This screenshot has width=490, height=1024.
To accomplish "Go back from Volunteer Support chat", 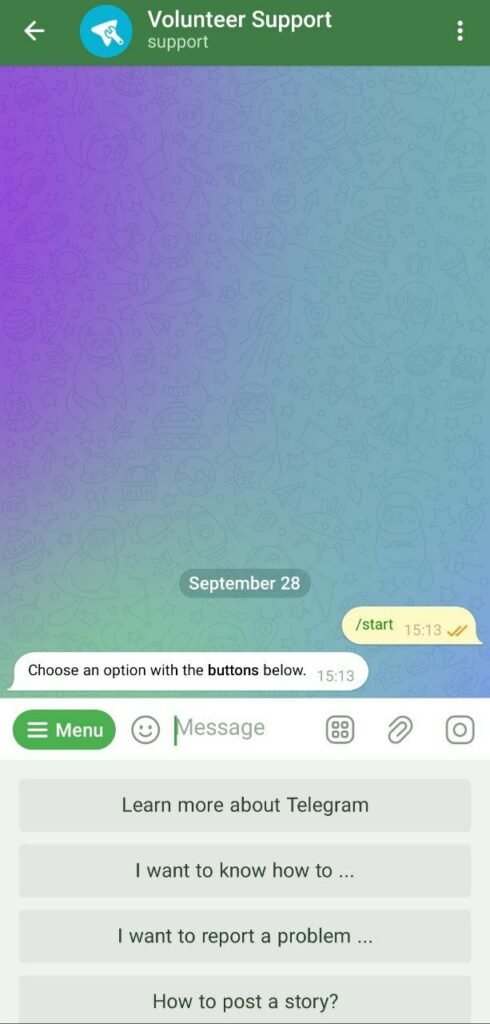I will (34, 31).
